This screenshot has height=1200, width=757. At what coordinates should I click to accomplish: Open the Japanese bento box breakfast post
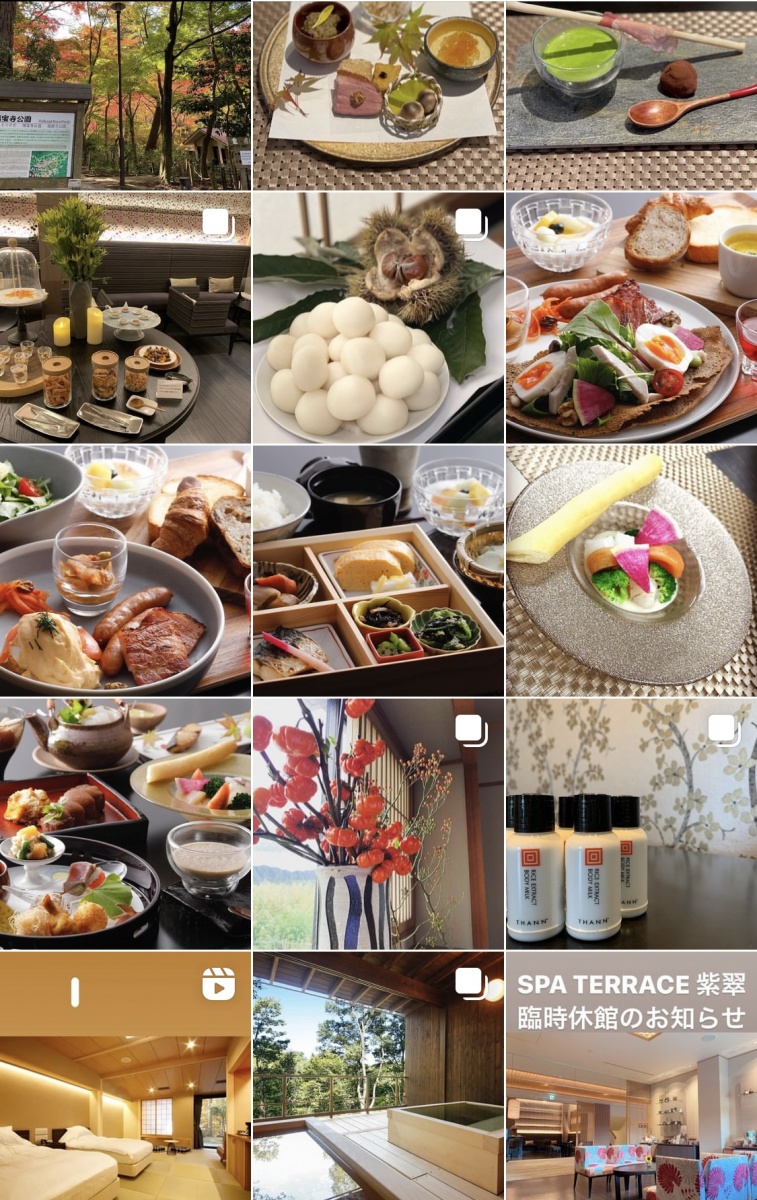378,570
